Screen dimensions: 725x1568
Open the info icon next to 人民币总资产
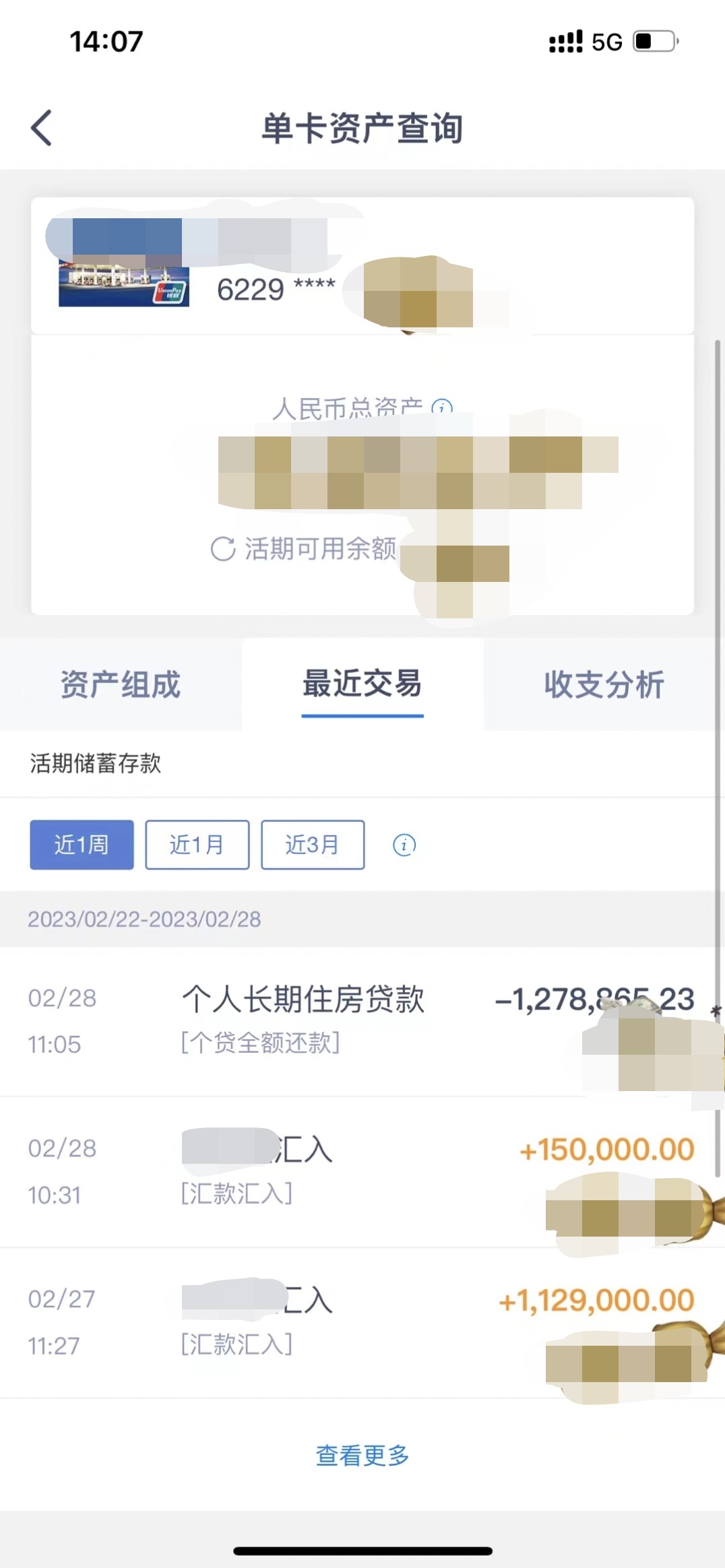tap(442, 407)
